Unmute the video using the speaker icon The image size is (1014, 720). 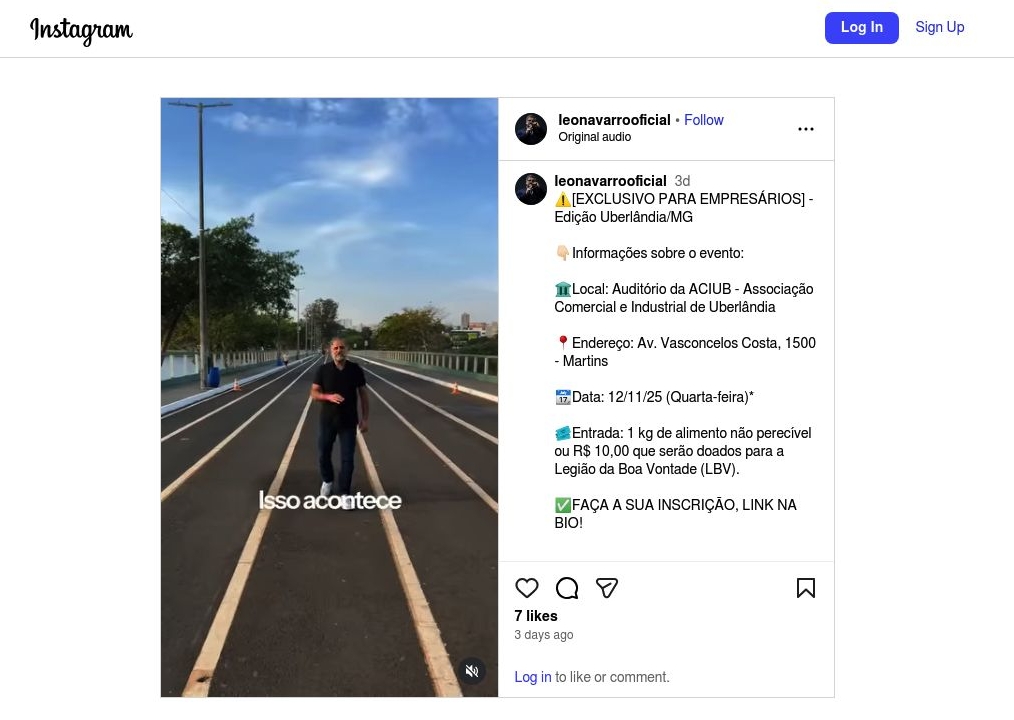(x=472, y=671)
